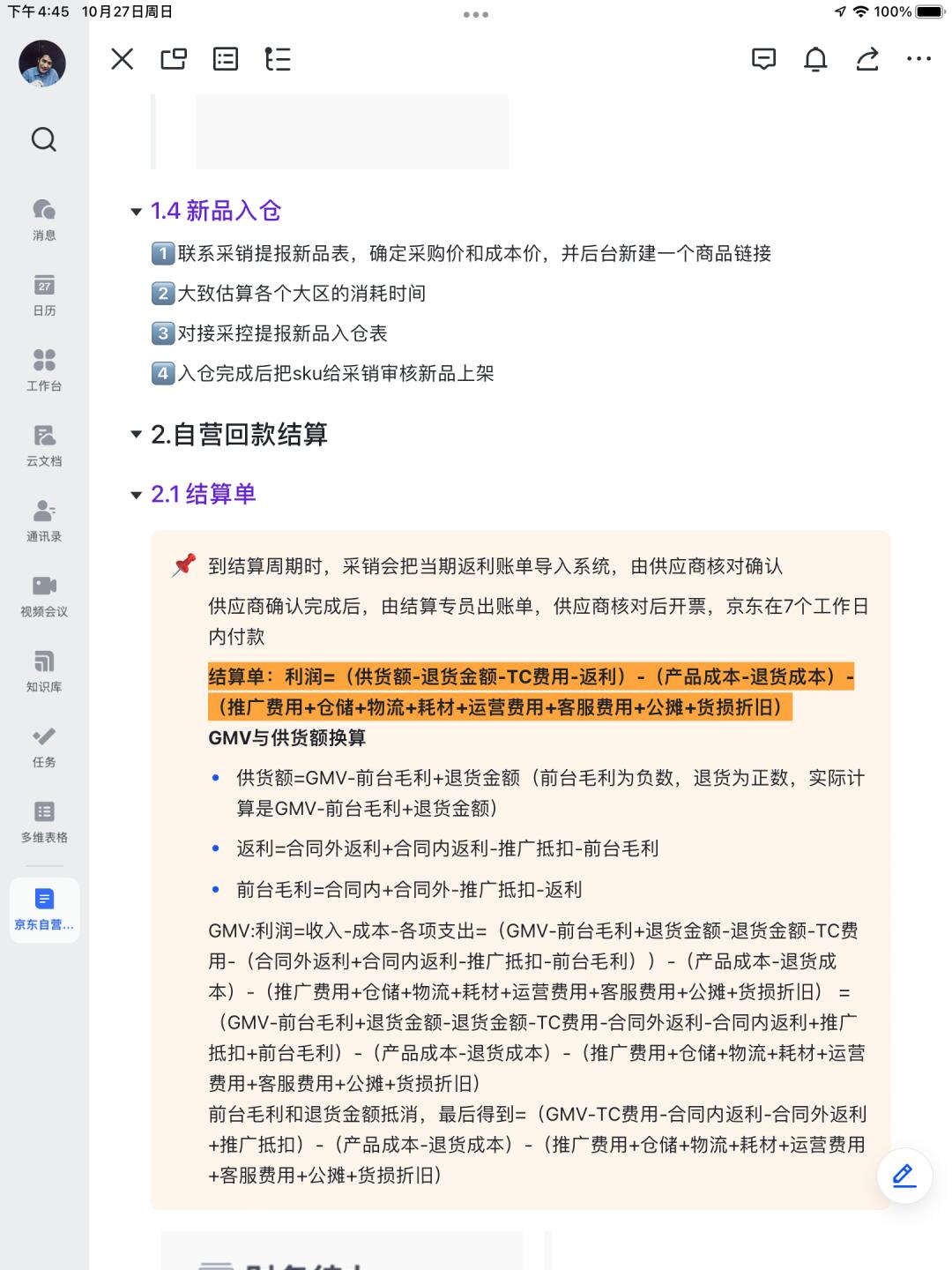
Task: Open the 工作台 tab
Action: [x=44, y=370]
